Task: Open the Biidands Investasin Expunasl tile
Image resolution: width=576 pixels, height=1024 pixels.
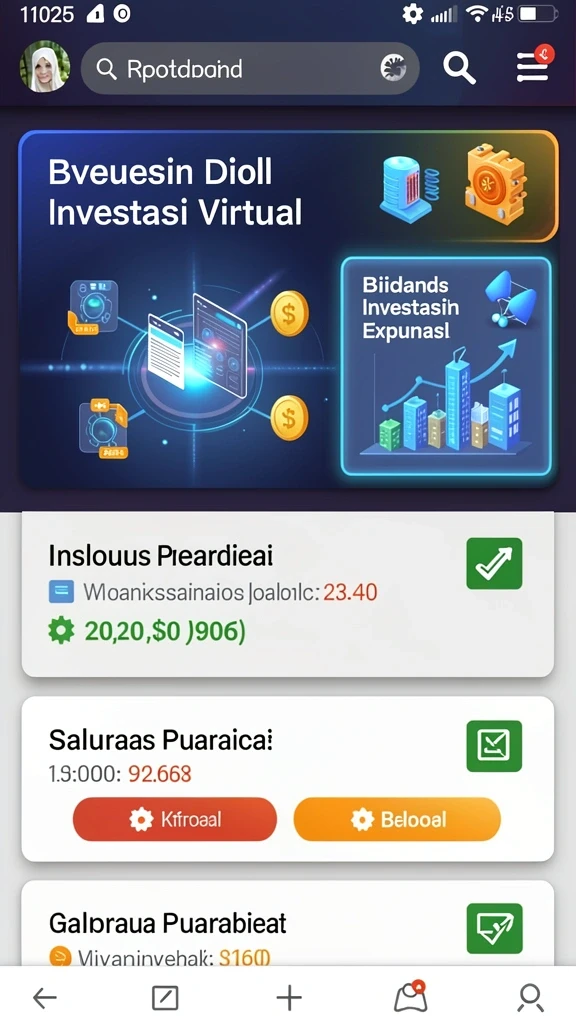Action: click(446, 366)
